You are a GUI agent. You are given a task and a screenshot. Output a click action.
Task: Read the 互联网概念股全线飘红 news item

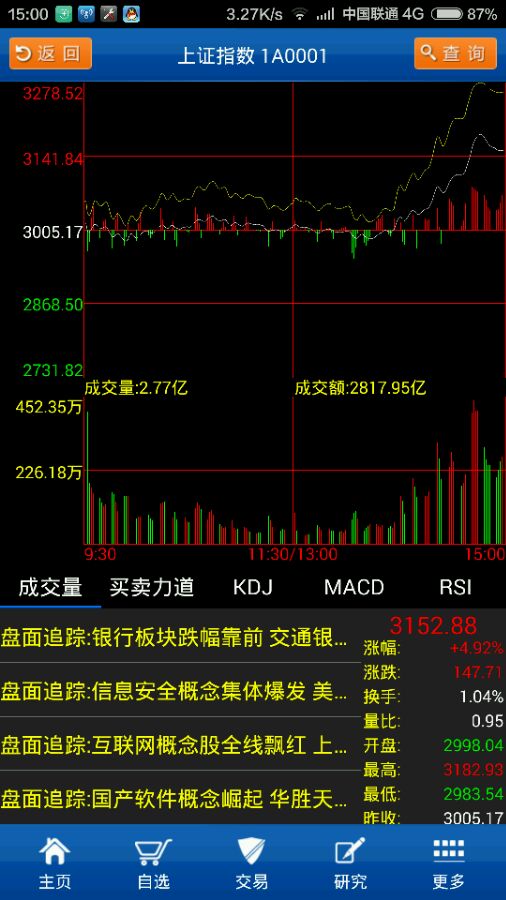pyautogui.click(x=180, y=745)
